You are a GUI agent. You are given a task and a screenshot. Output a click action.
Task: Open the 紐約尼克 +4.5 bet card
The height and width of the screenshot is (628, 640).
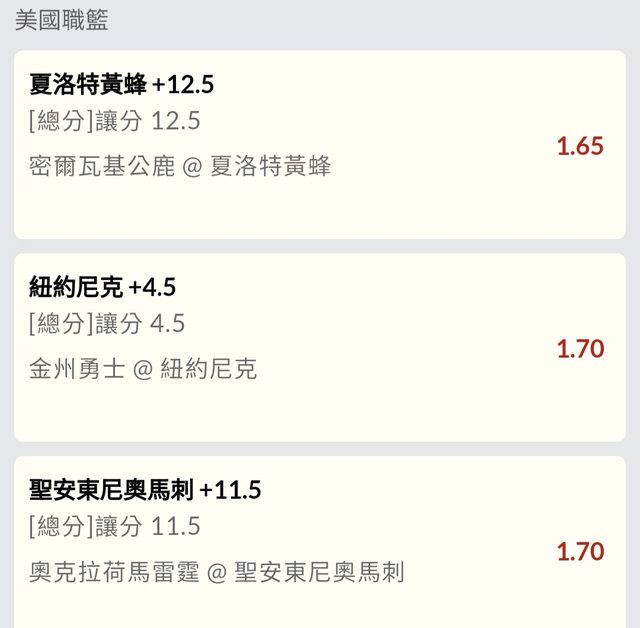[x=319, y=347]
